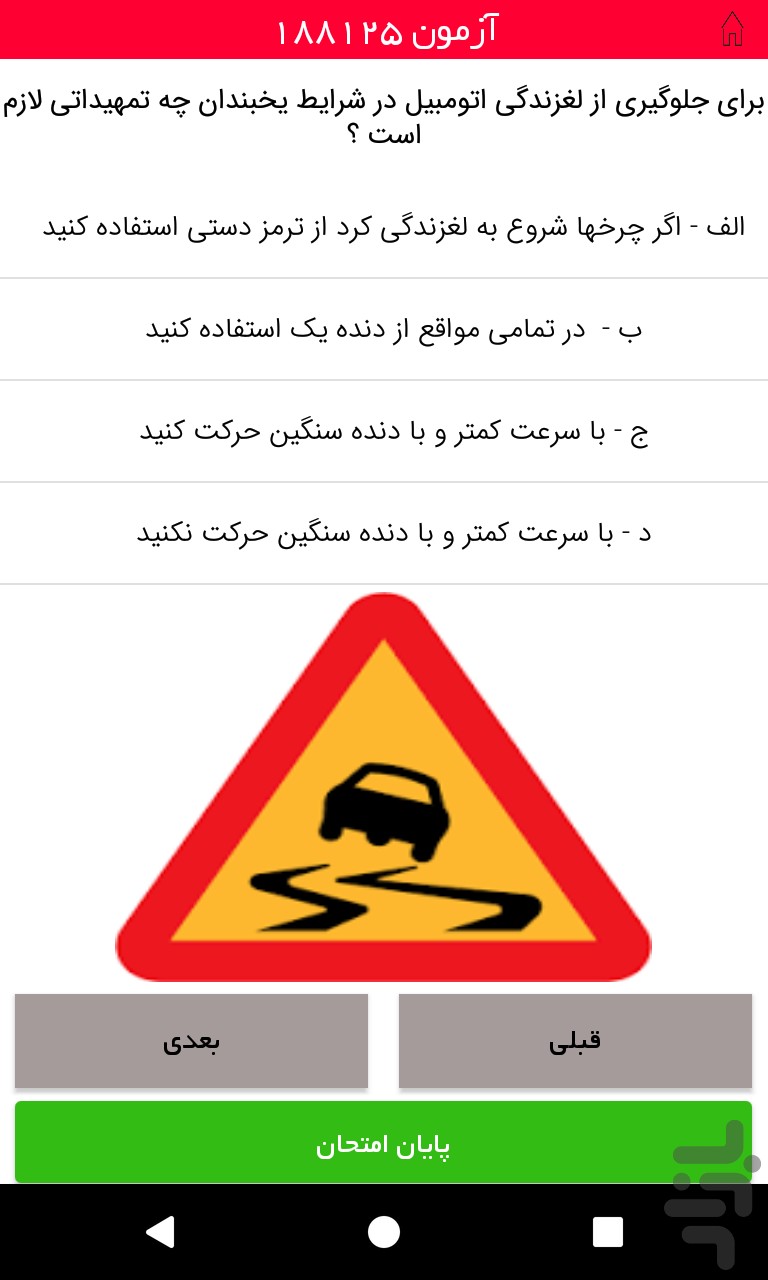The image size is (768, 1280).
Task: Open the home icon in the header
Action: [732, 29]
